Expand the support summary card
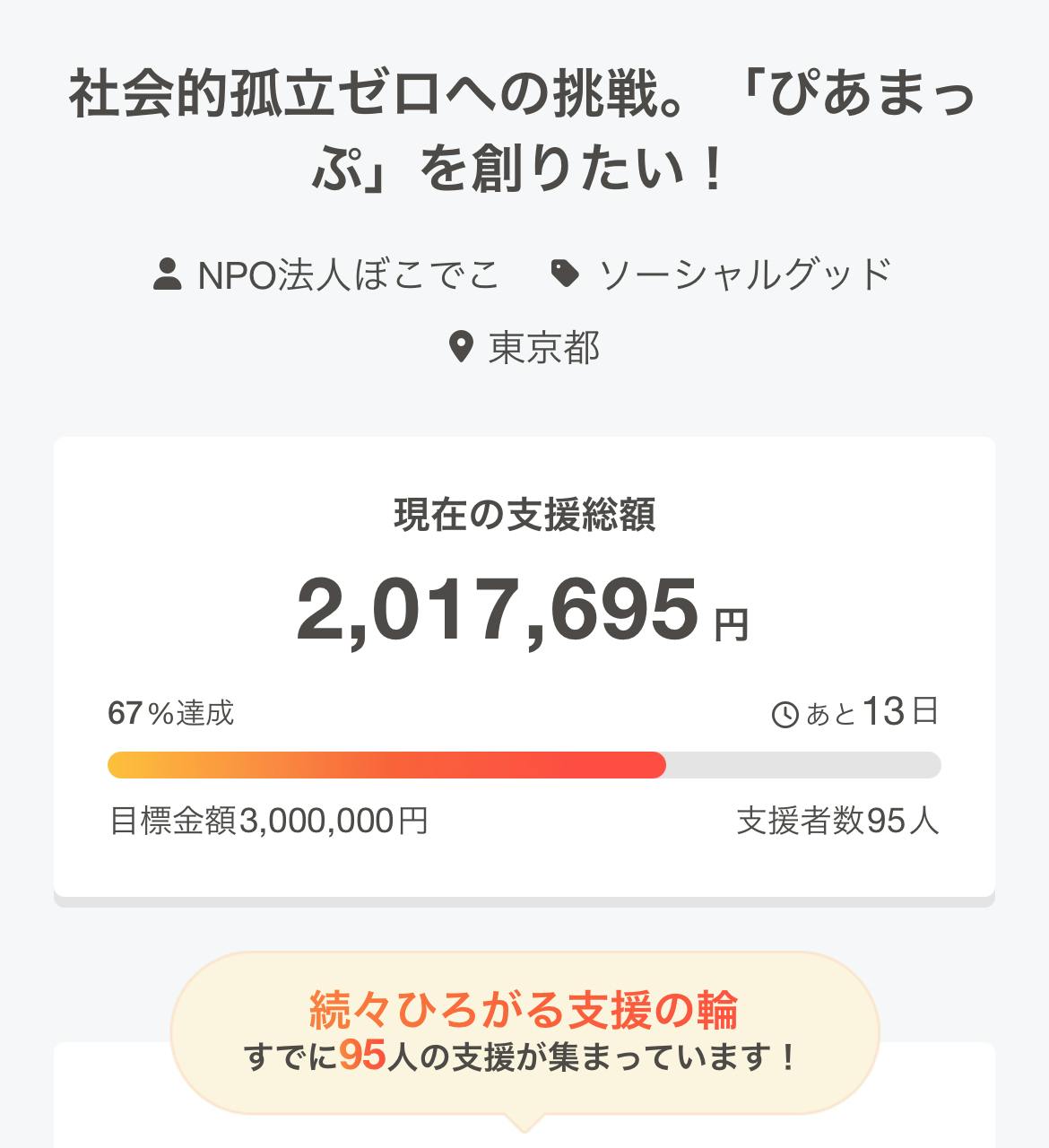This screenshot has height=1148, width=1049. click(524, 665)
